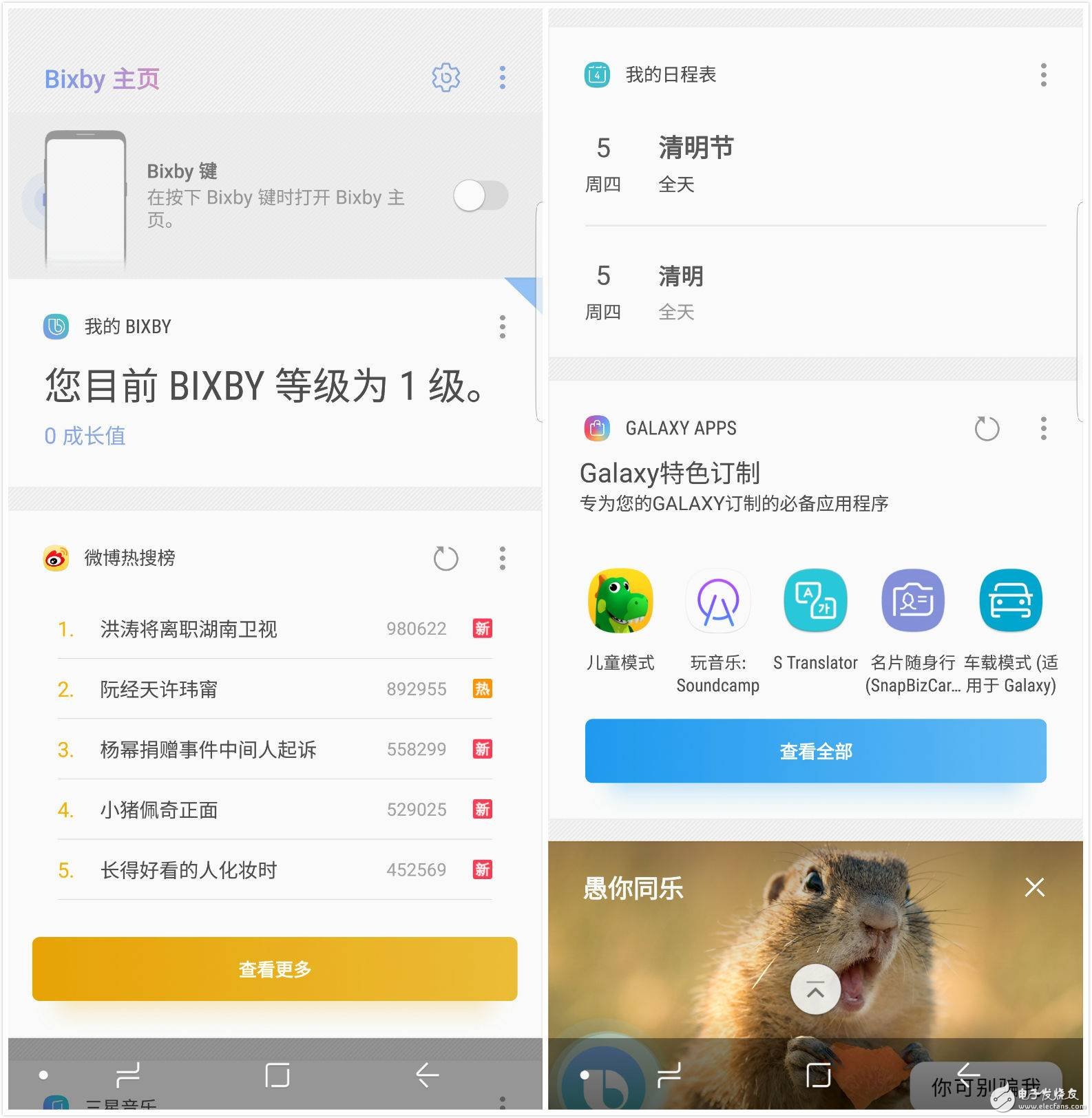The width and height of the screenshot is (1092, 1118).
Task: Refresh the 微博热搜榜 list
Action: (x=445, y=558)
